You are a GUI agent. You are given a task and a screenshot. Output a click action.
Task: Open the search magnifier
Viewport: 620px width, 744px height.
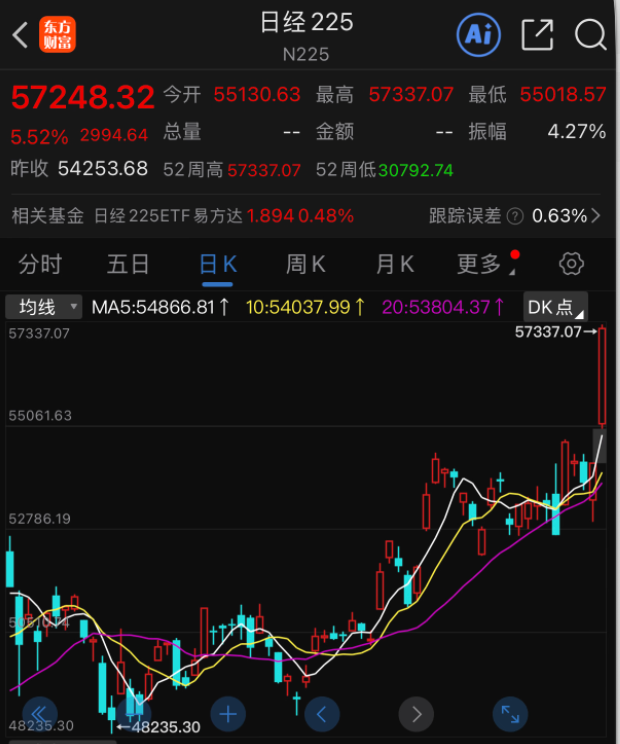click(x=591, y=36)
